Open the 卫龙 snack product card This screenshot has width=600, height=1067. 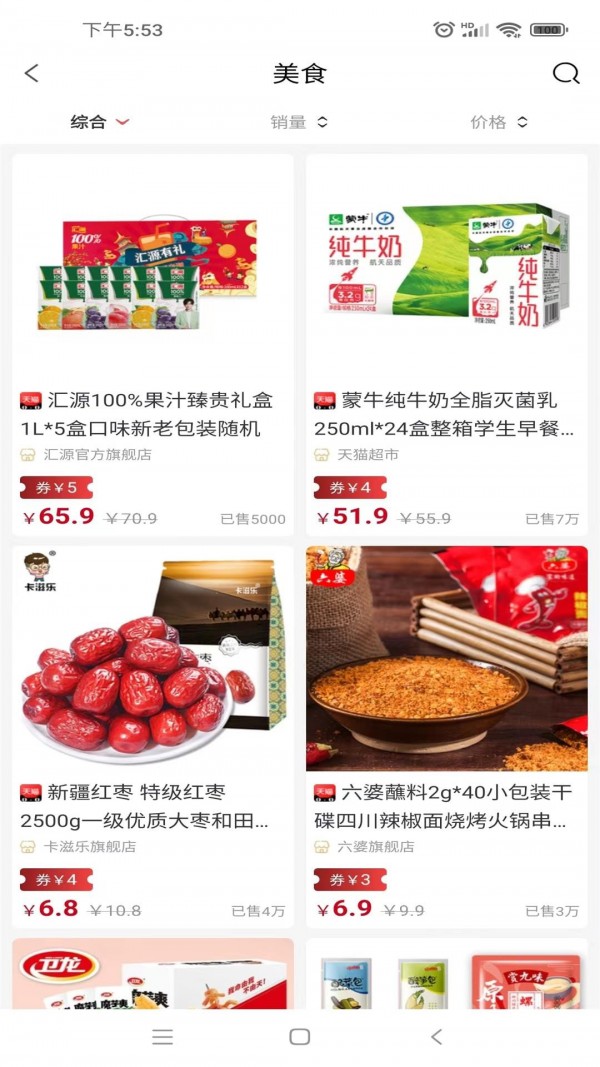tap(153, 974)
